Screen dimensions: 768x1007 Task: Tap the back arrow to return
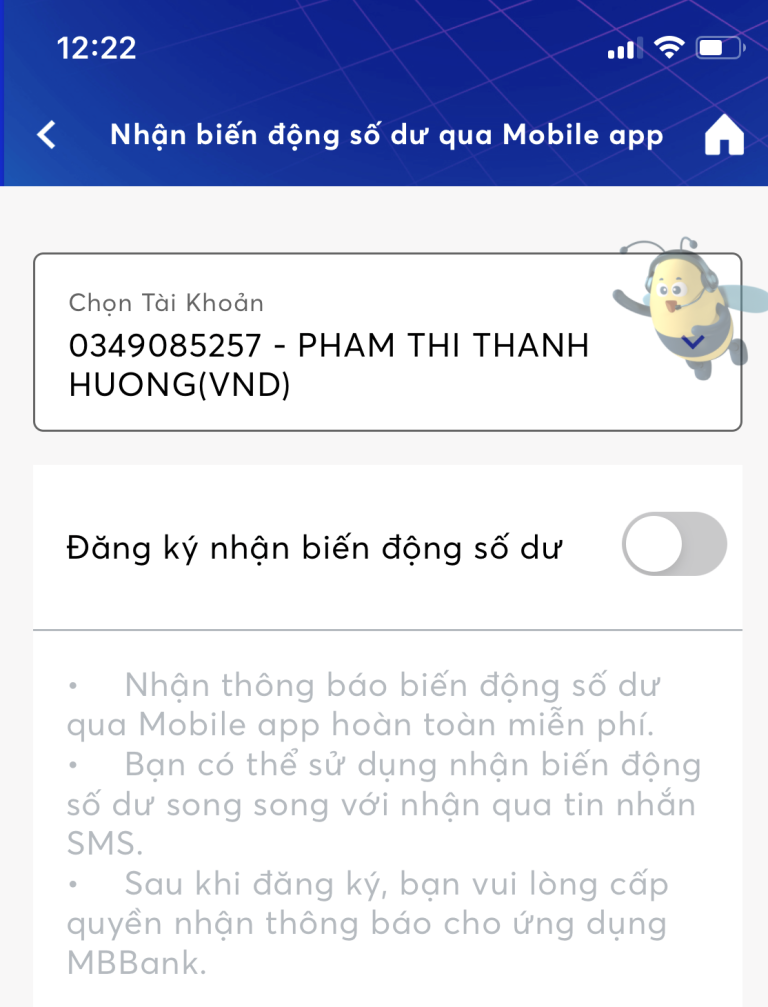45,134
